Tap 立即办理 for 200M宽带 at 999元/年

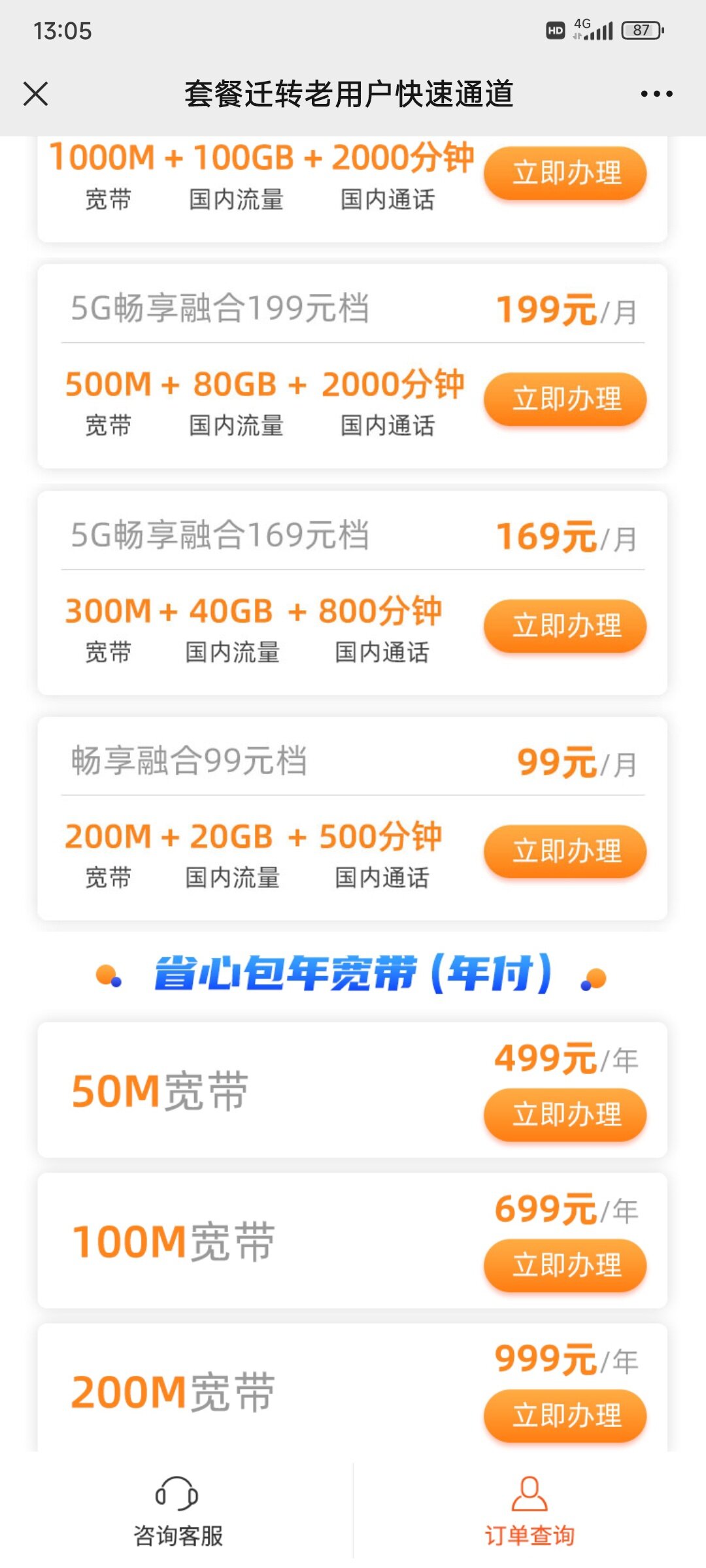(565, 1415)
